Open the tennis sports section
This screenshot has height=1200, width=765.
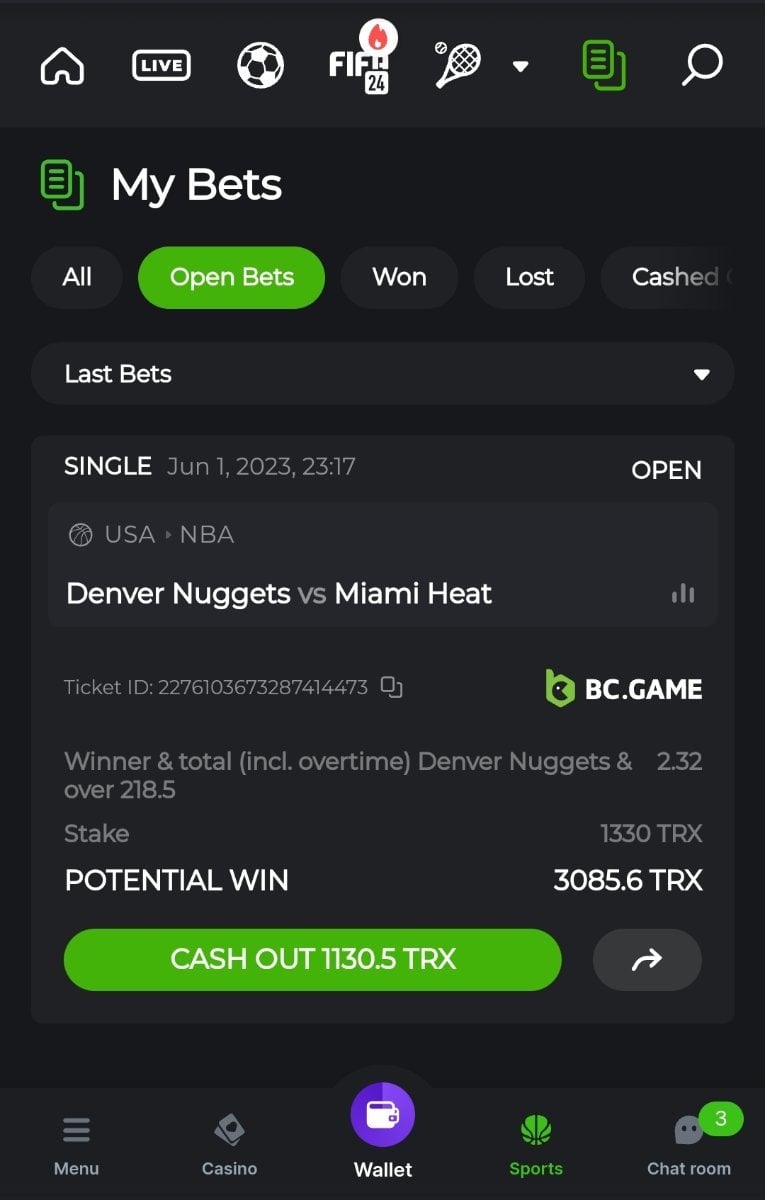(456, 65)
